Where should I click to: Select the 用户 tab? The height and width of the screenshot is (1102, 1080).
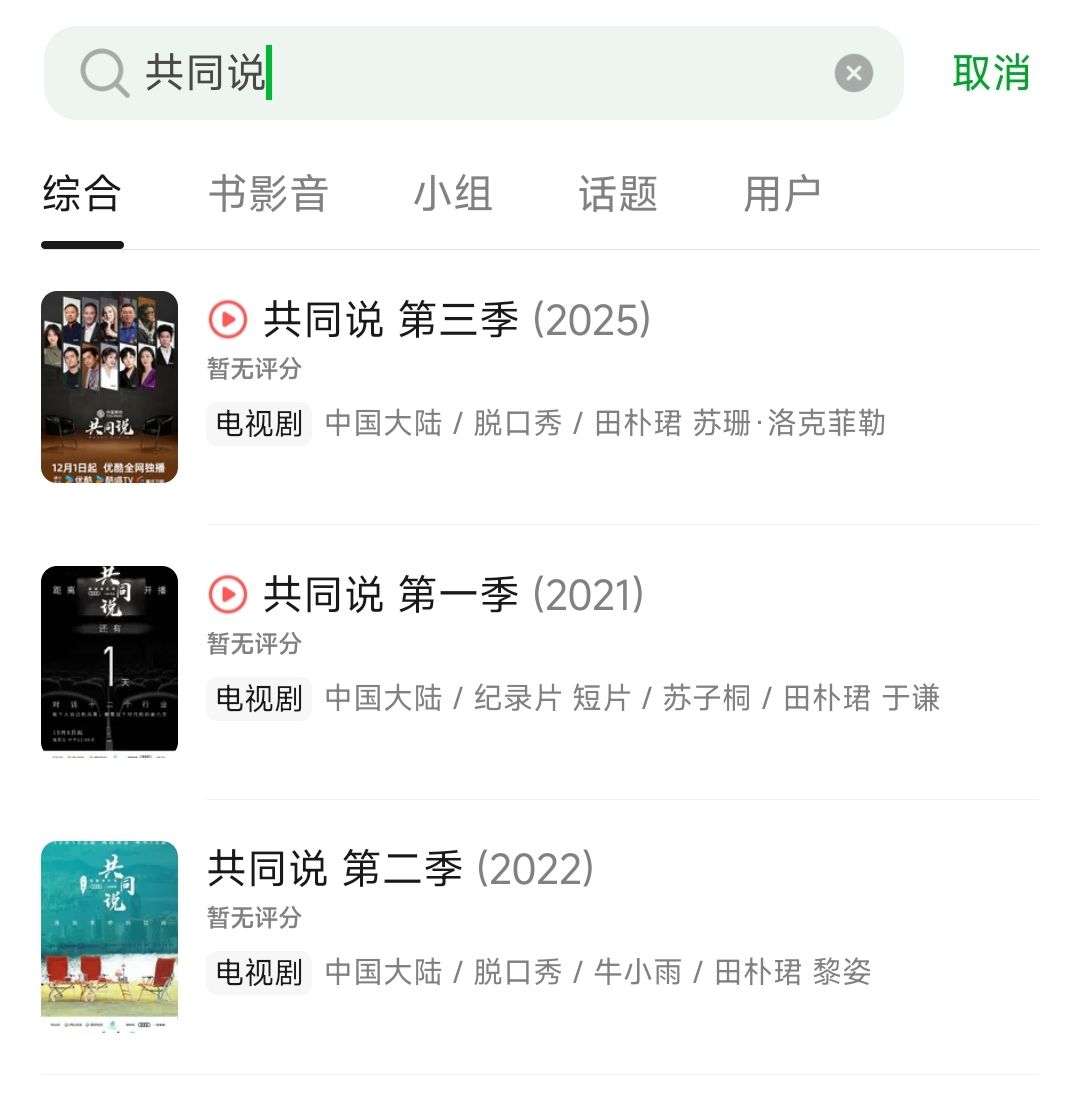781,194
